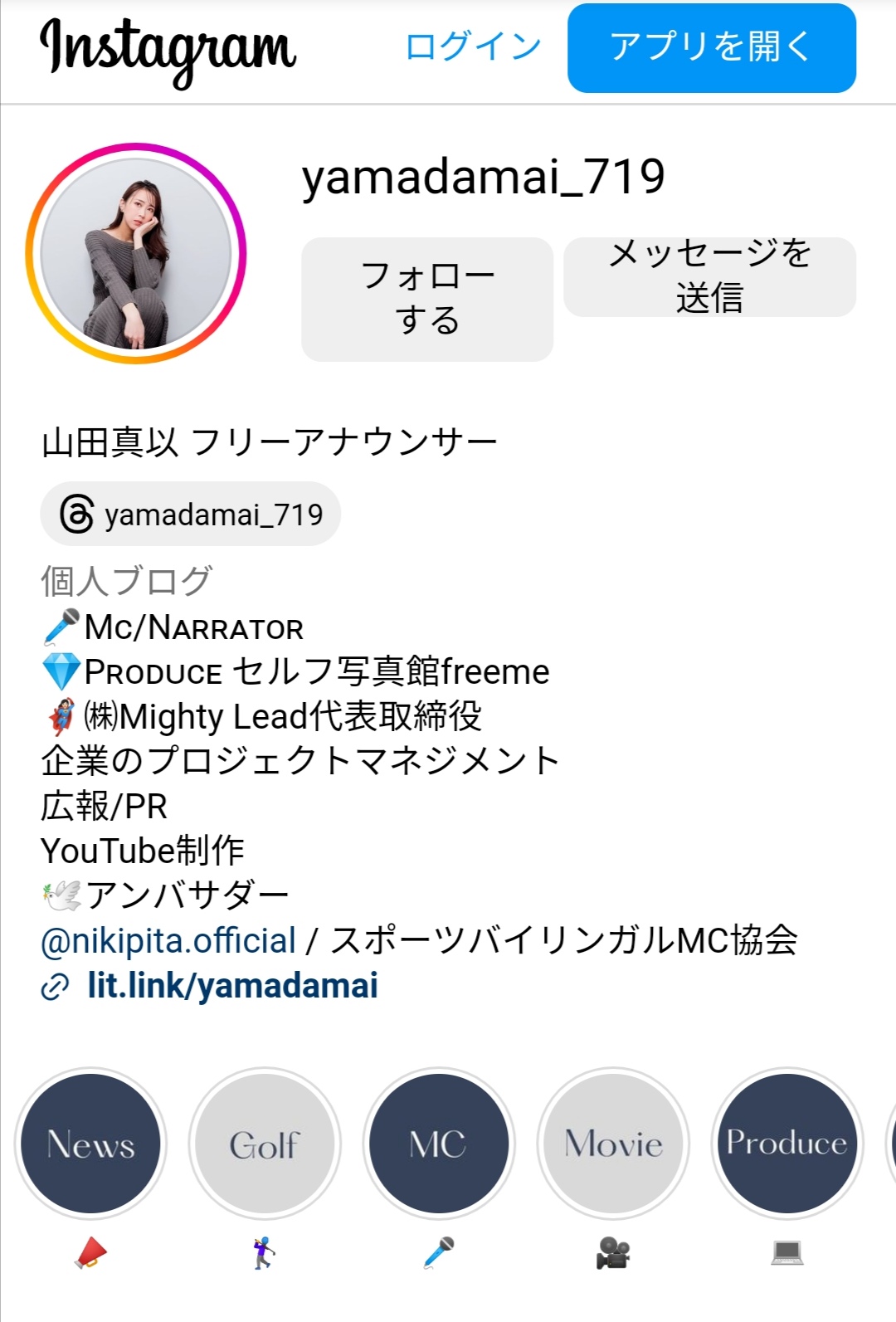The image size is (896, 1322).
Task: Visit the @nikipita.official profile link
Action: click(168, 941)
